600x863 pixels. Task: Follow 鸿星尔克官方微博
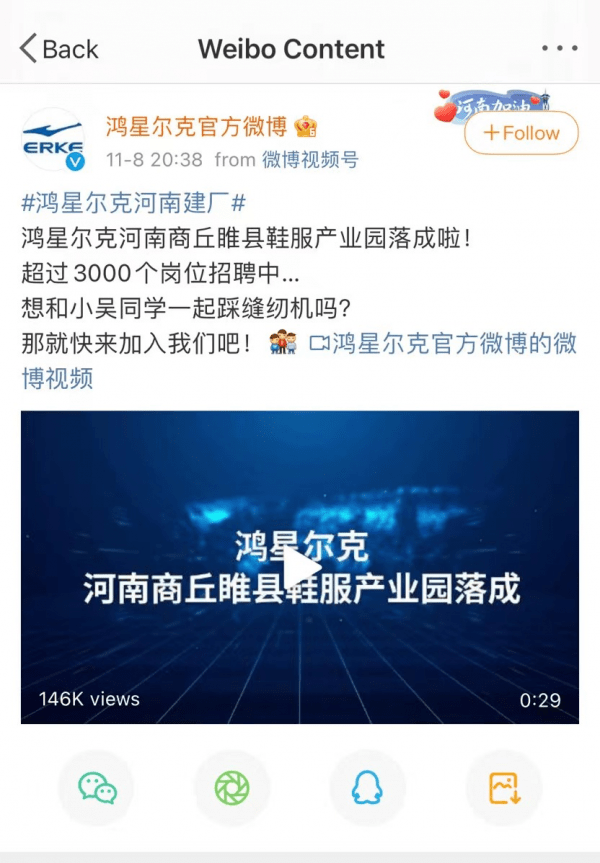pos(520,133)
